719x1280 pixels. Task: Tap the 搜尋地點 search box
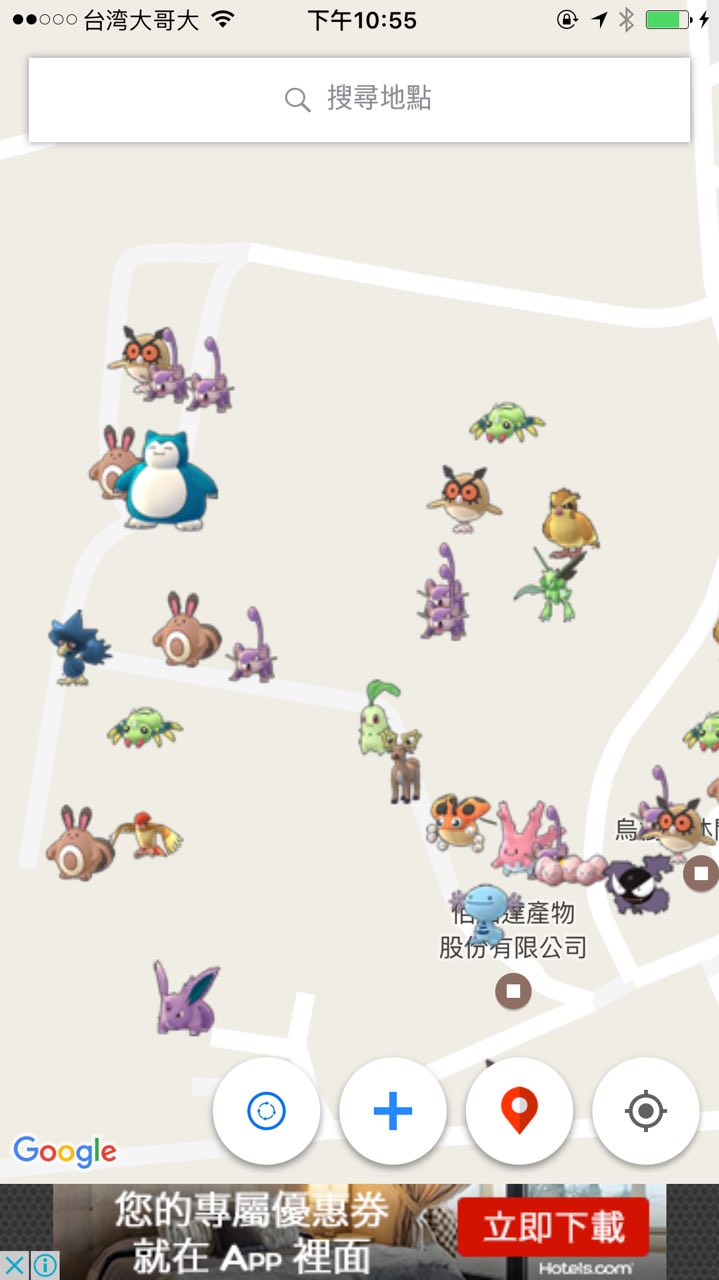(359, 99)
